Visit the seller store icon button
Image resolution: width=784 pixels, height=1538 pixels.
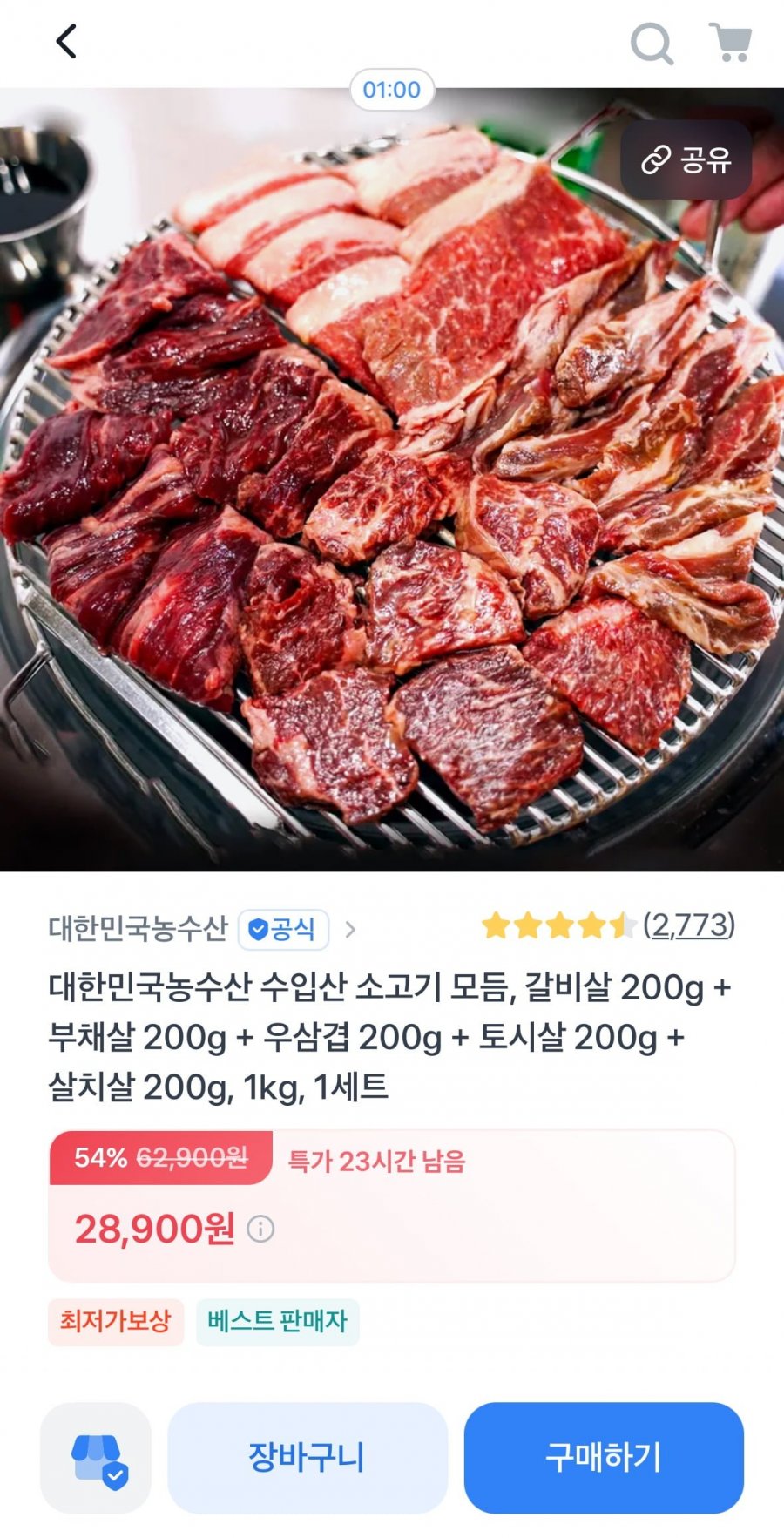(96, 1457)
